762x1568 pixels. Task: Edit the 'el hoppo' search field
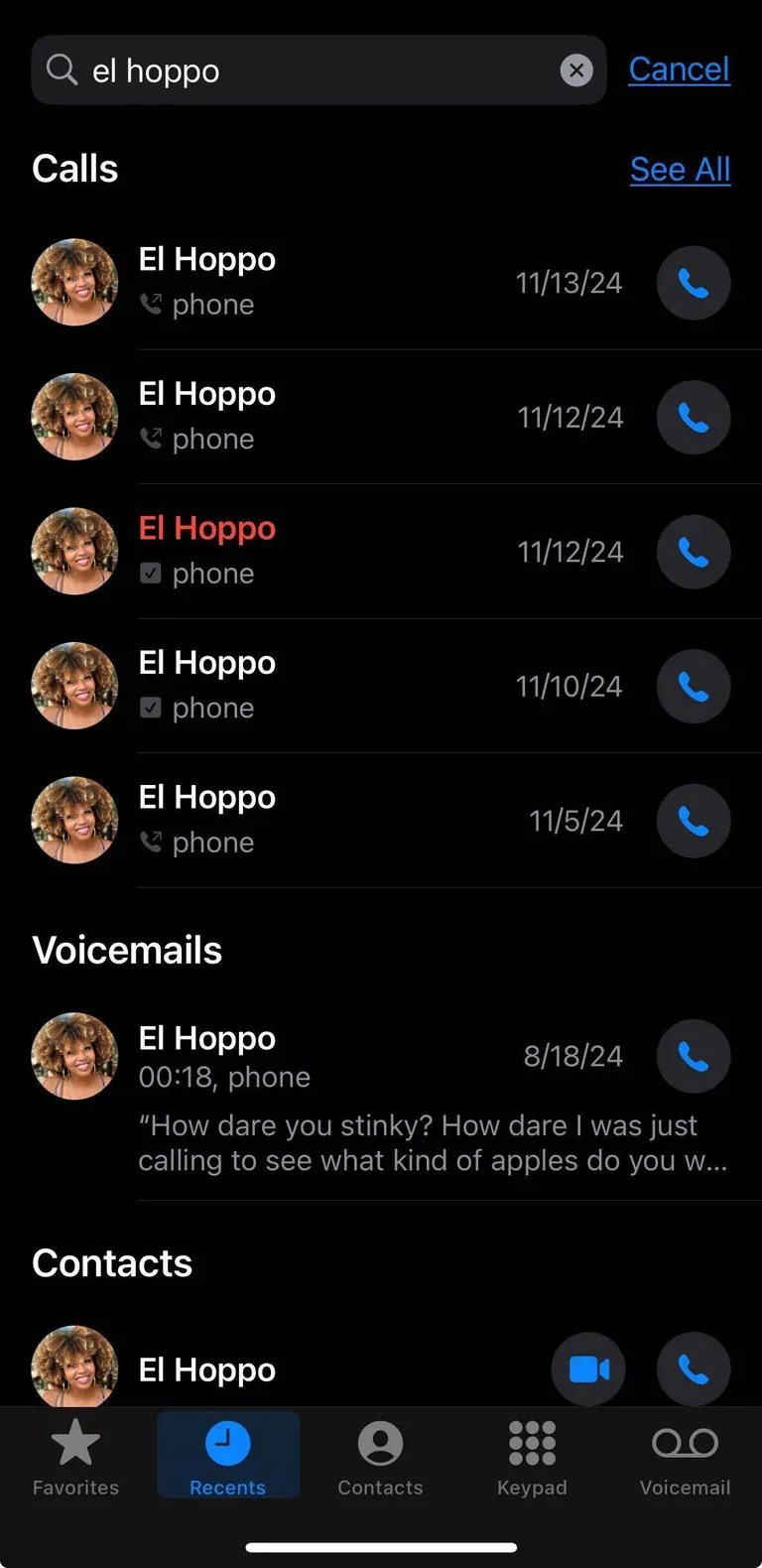click(x=317, y=70)
